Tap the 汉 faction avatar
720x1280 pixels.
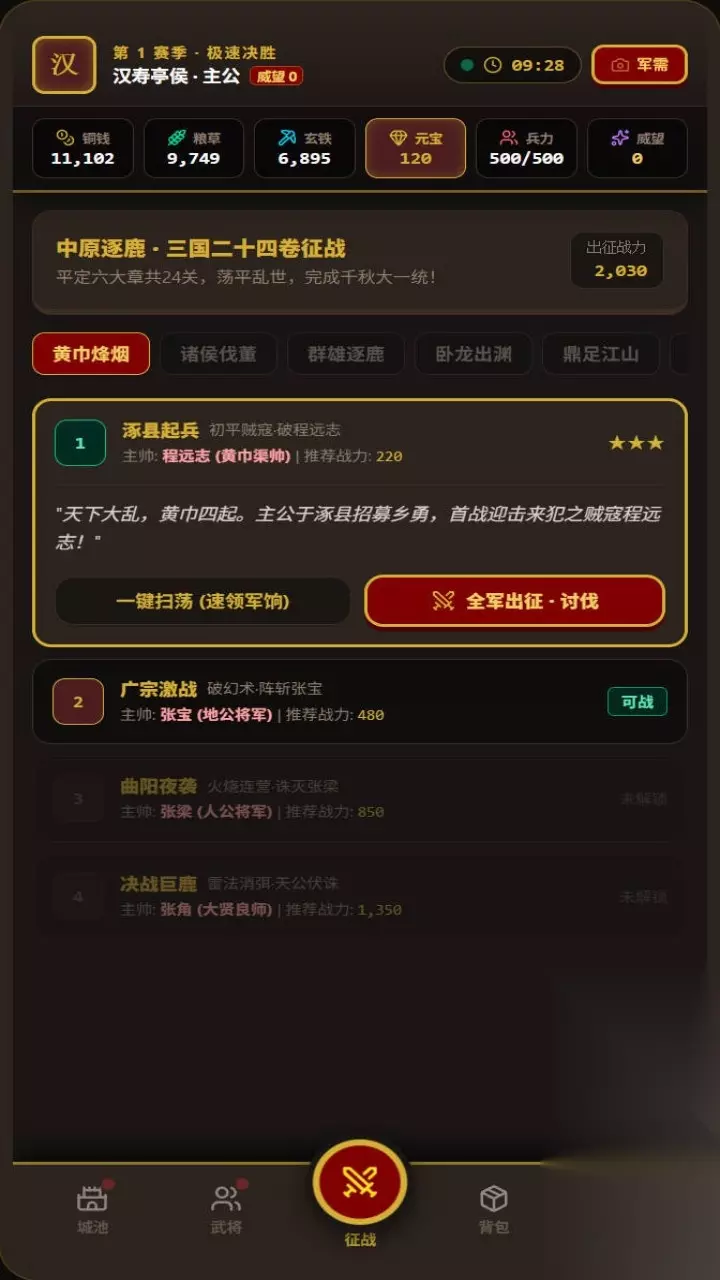(x=64, y=65)
